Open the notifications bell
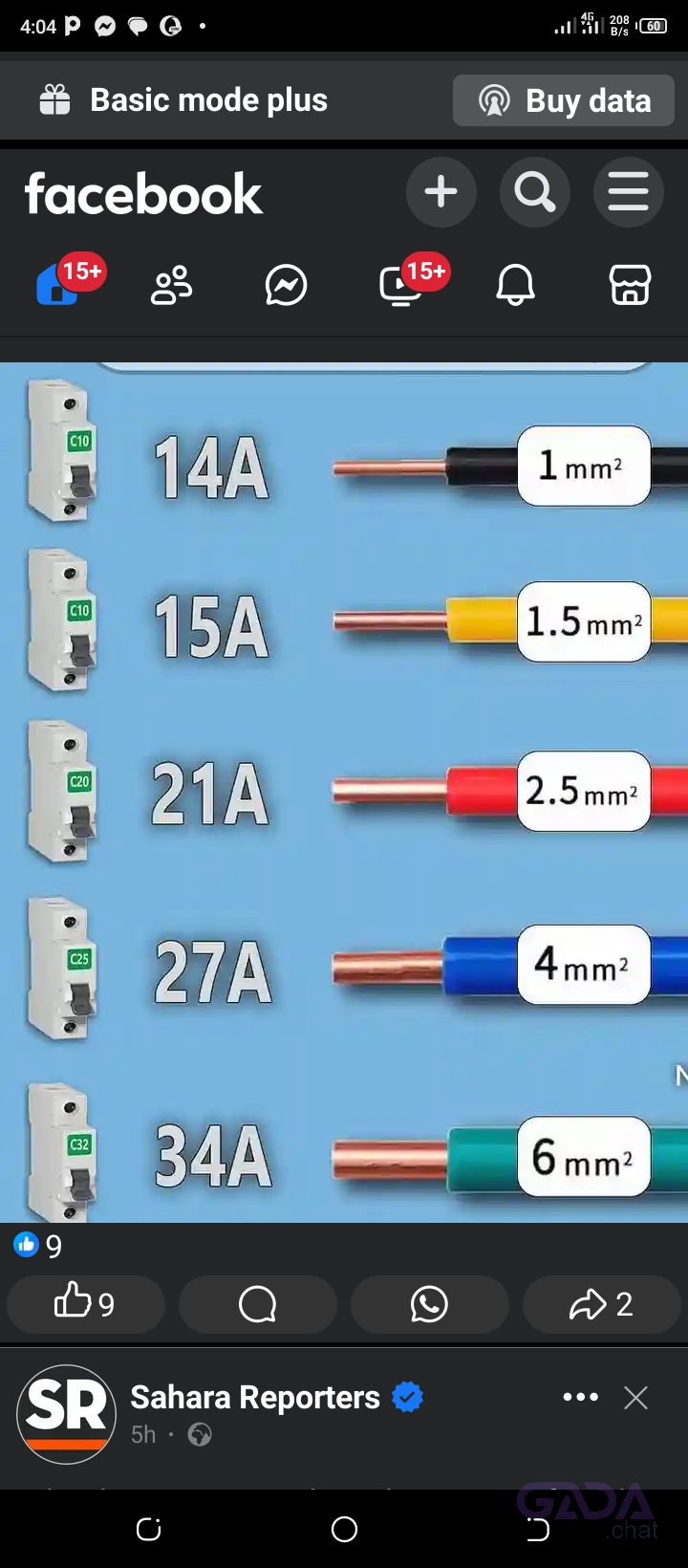 pyautogui.click(x=515, y=285)
